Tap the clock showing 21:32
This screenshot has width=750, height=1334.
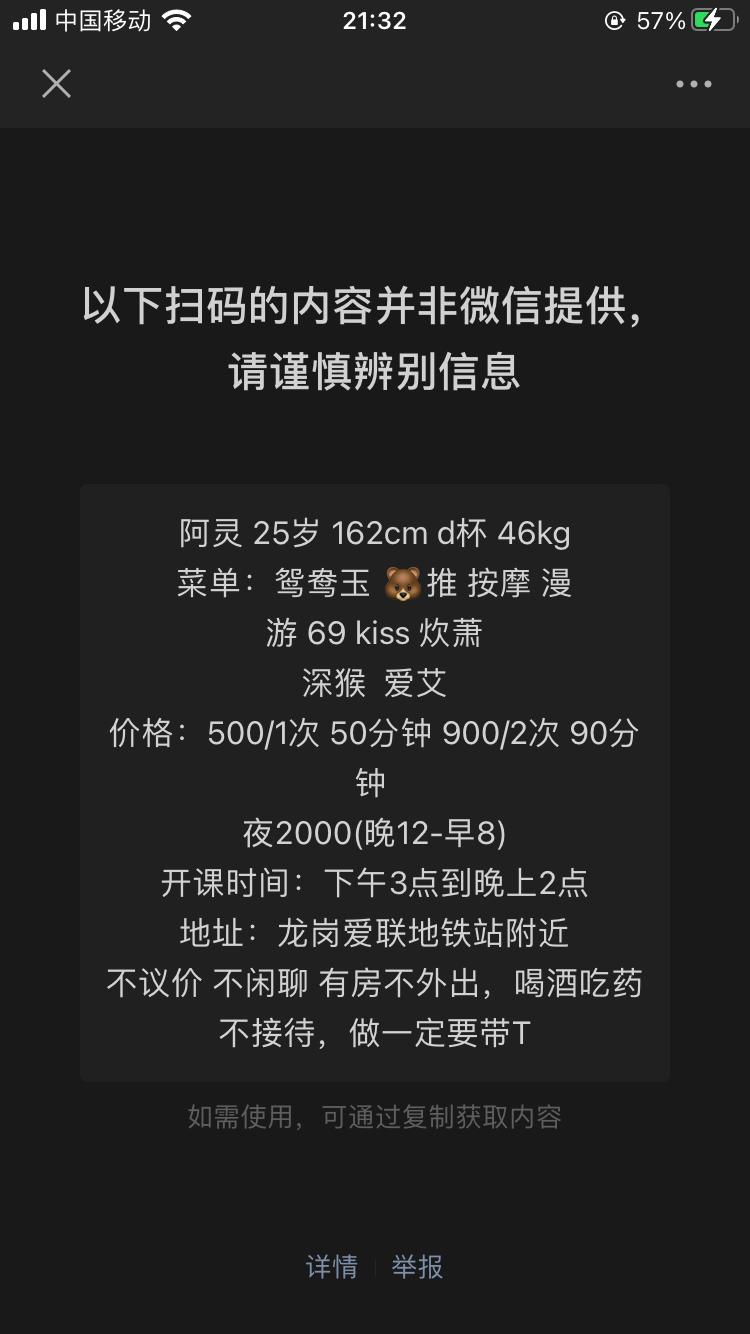coord(375,20)
